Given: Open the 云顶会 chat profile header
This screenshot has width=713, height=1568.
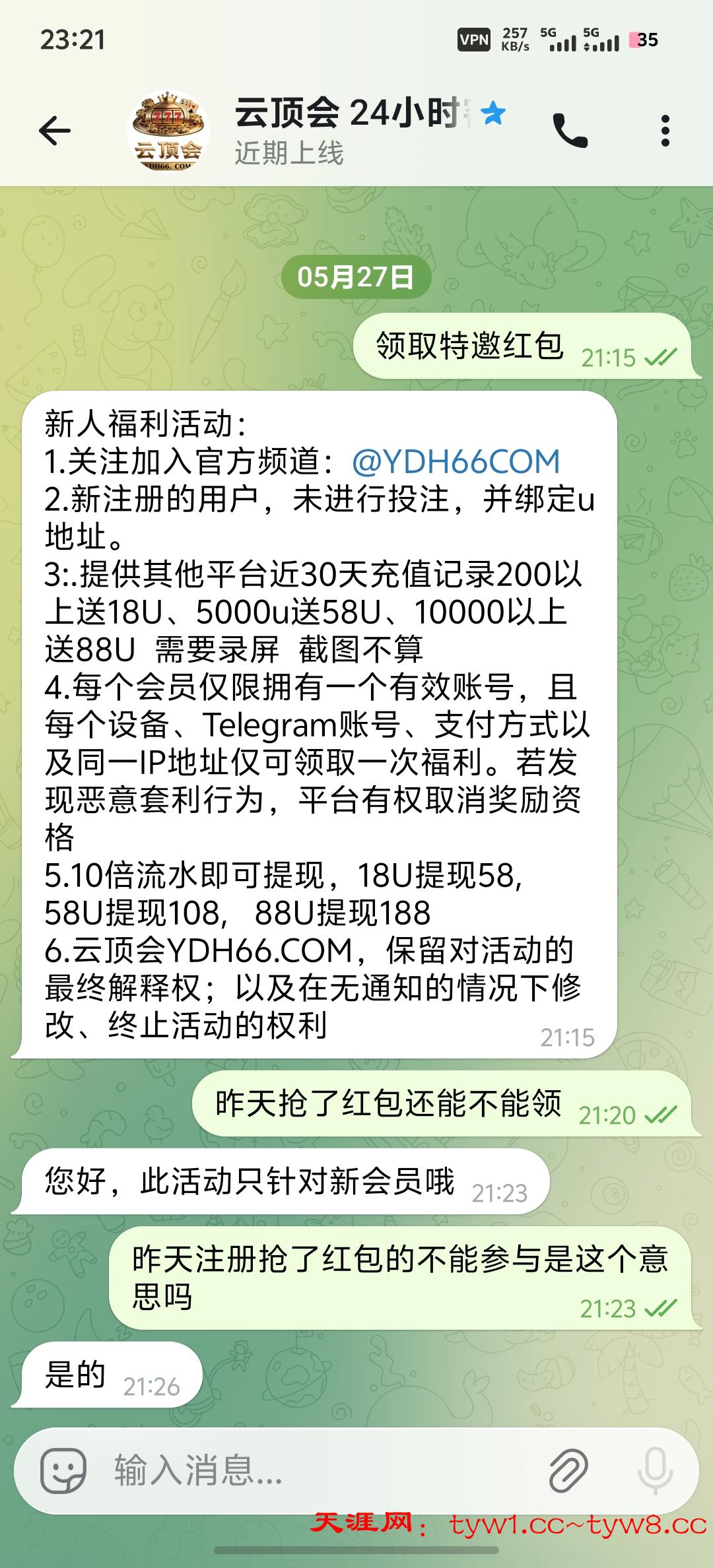Looking at the screenshot, I should 317,130.
